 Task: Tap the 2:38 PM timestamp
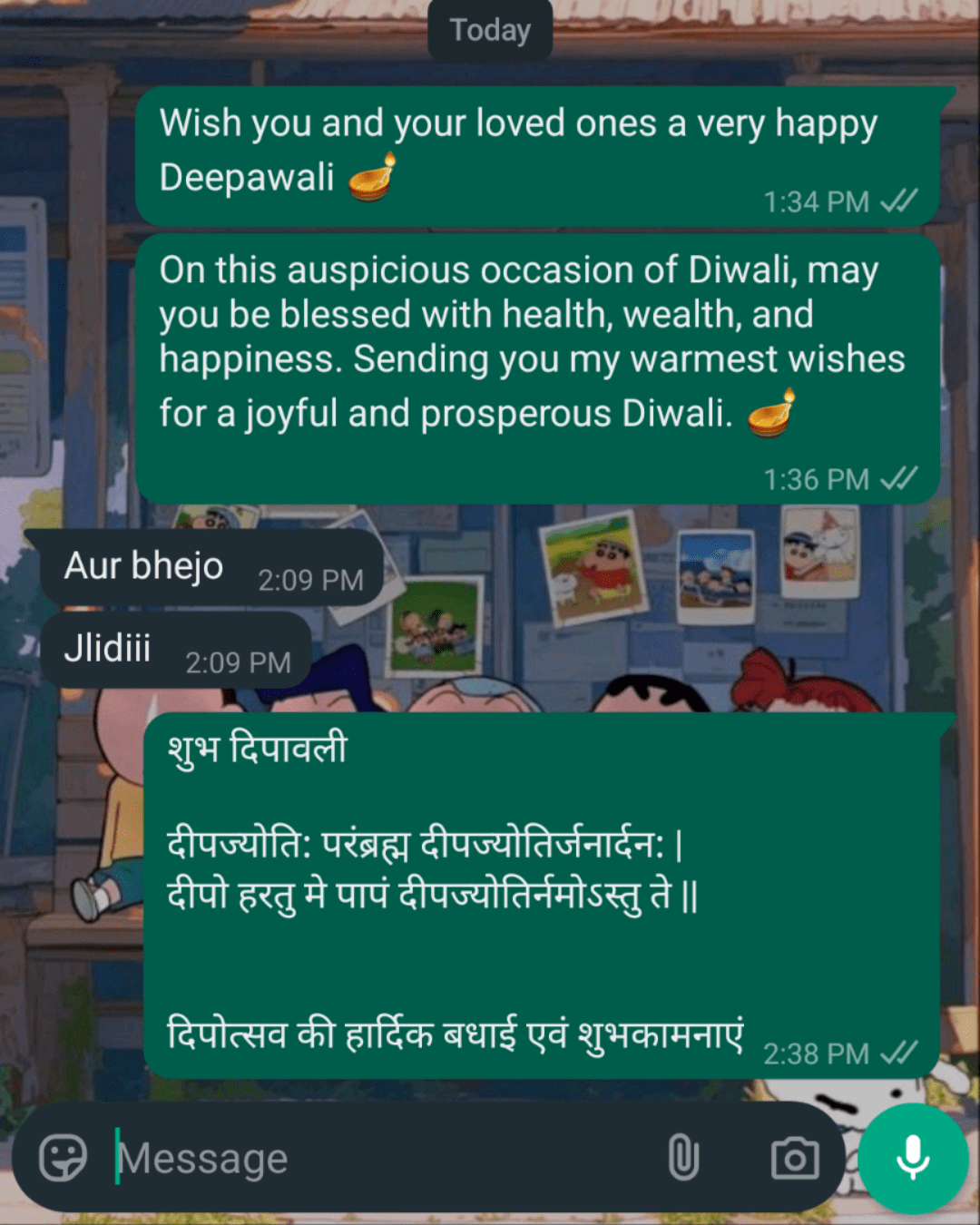coord(815,1054)
